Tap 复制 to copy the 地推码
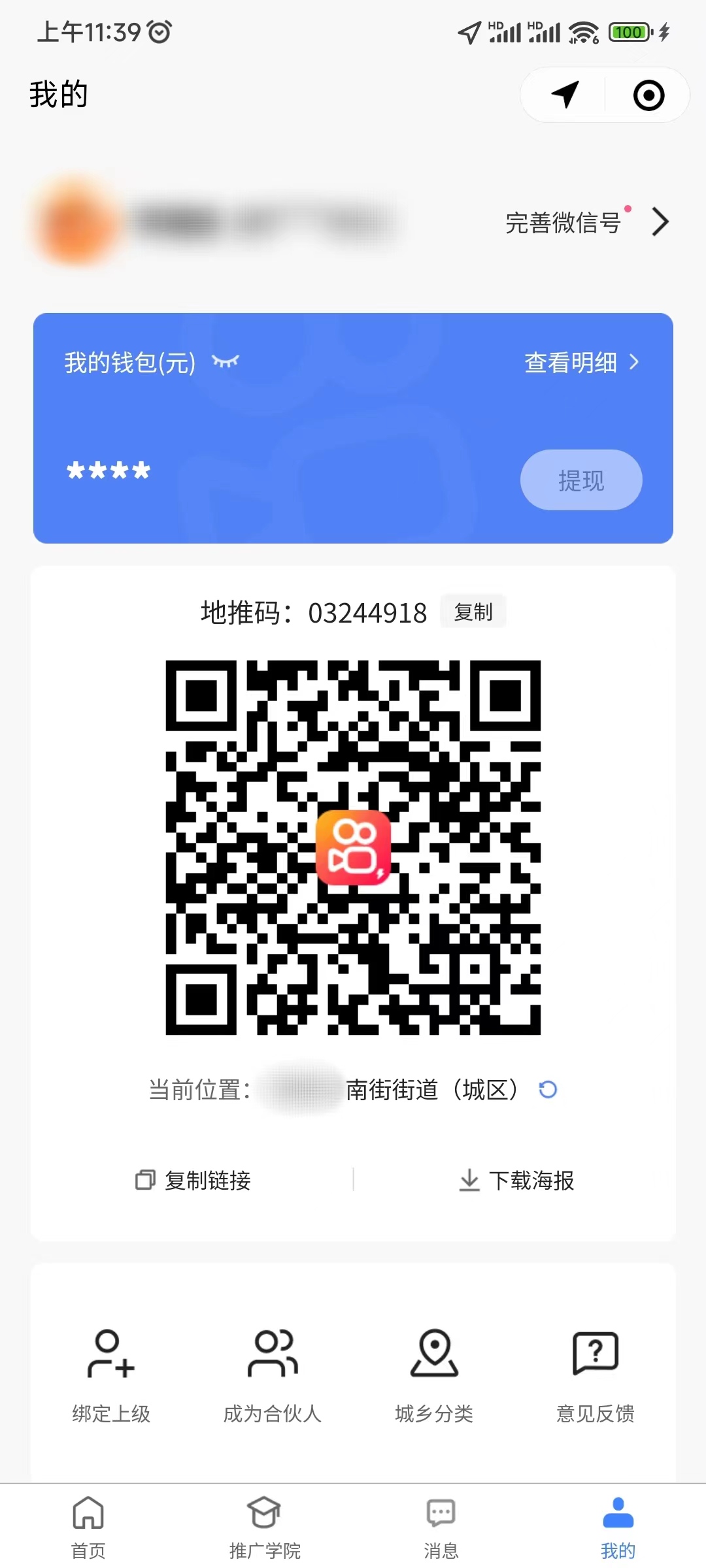 point(473,612)
